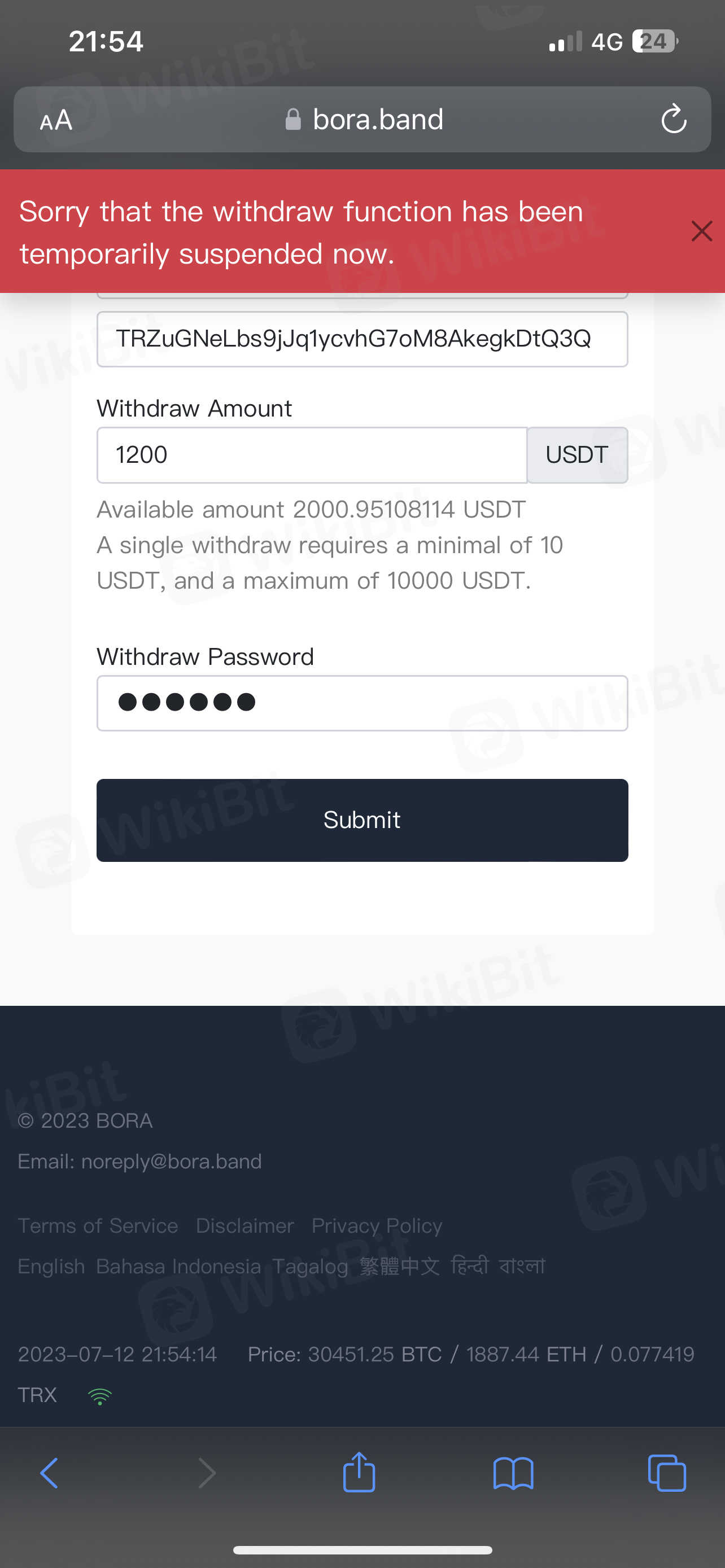This screenshot has width=725, height=1568.
Task: Focus the Withdraw Password field
Action: pyautogui.click(x=361, y=702)
